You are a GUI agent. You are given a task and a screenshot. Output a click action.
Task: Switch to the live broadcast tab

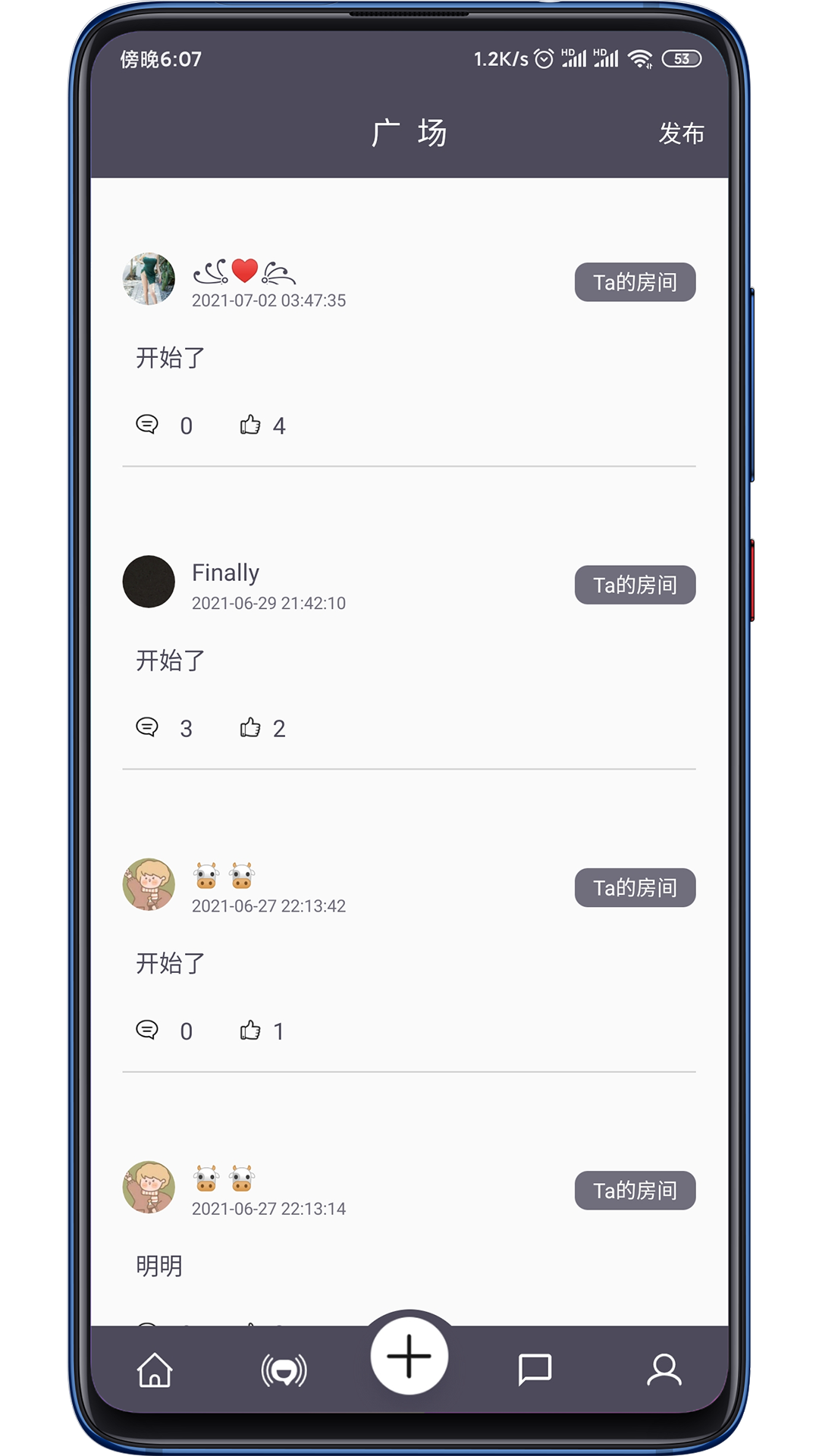click(284, 1370)
